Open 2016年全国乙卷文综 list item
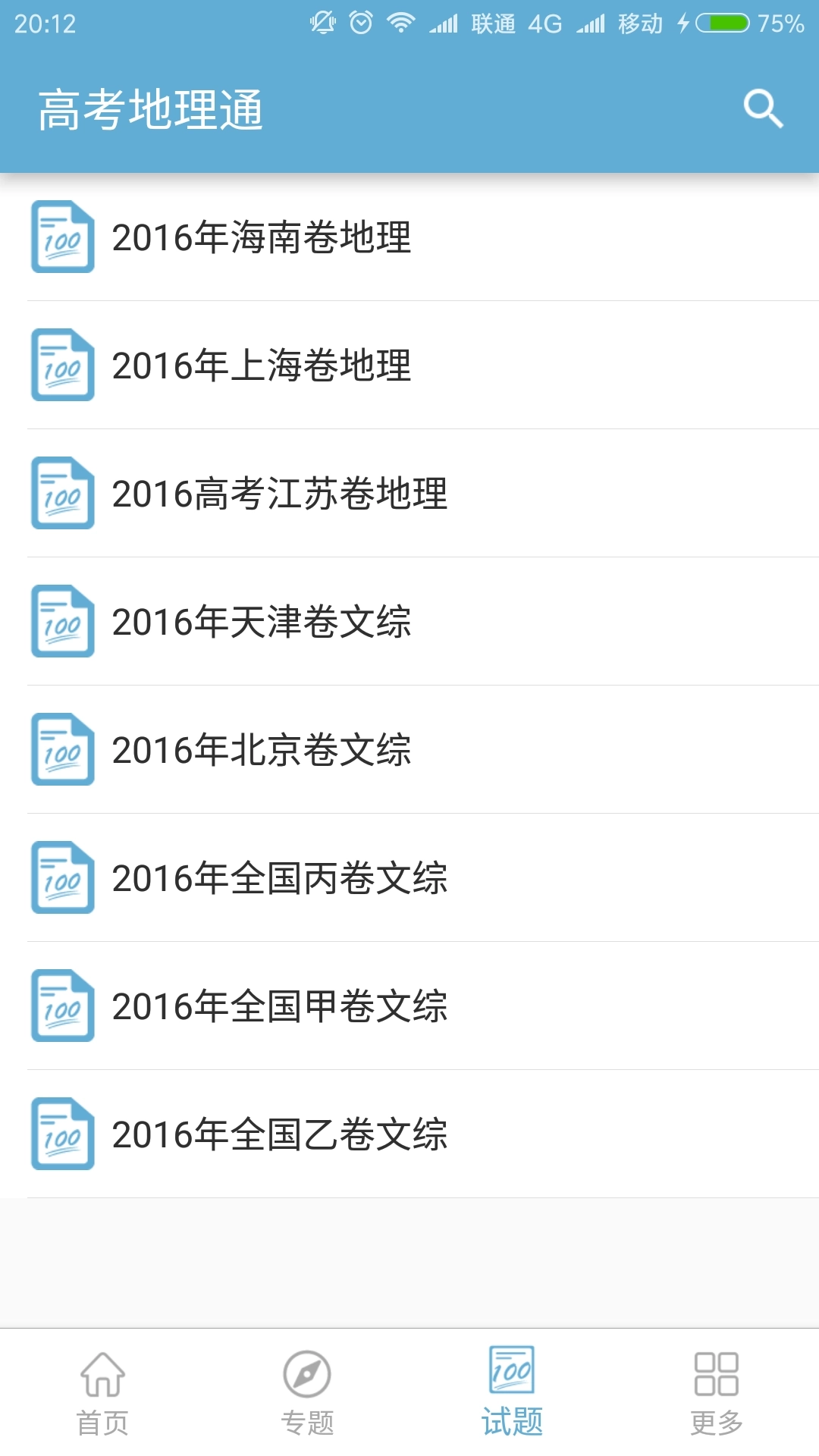Image resolution: width=819 pixels, height=1456 pixels. (303, 1135)
